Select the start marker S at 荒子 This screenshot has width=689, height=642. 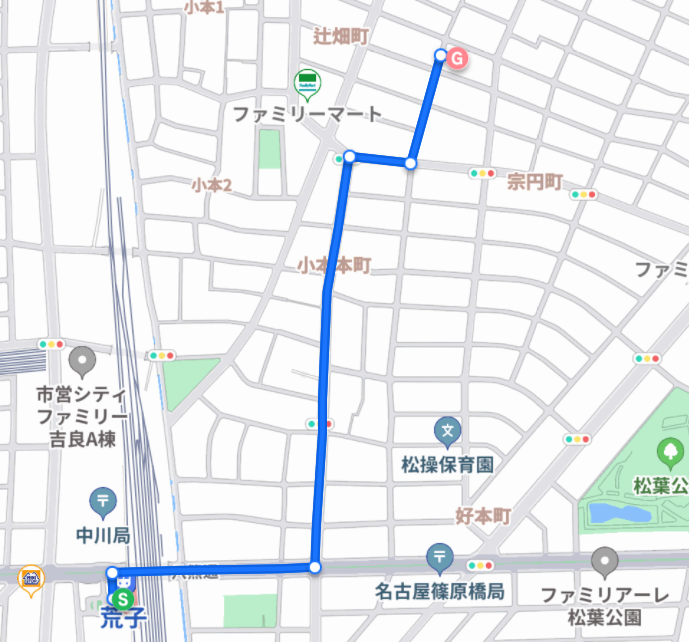click(122, 599)
